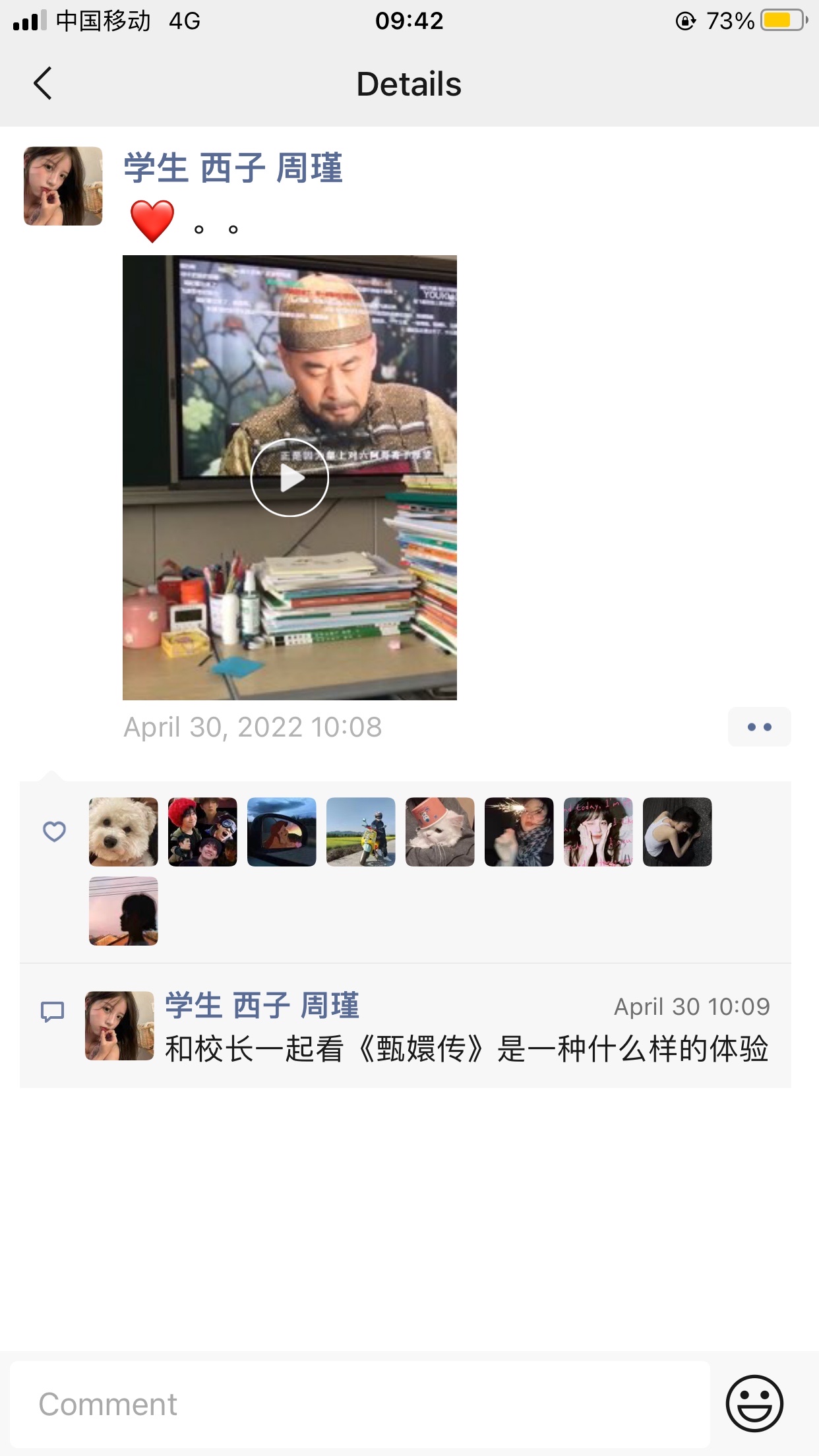819x1456 pixels.
Task: Open the two-dot like/comment menu
Action: (x=759, y=727)
